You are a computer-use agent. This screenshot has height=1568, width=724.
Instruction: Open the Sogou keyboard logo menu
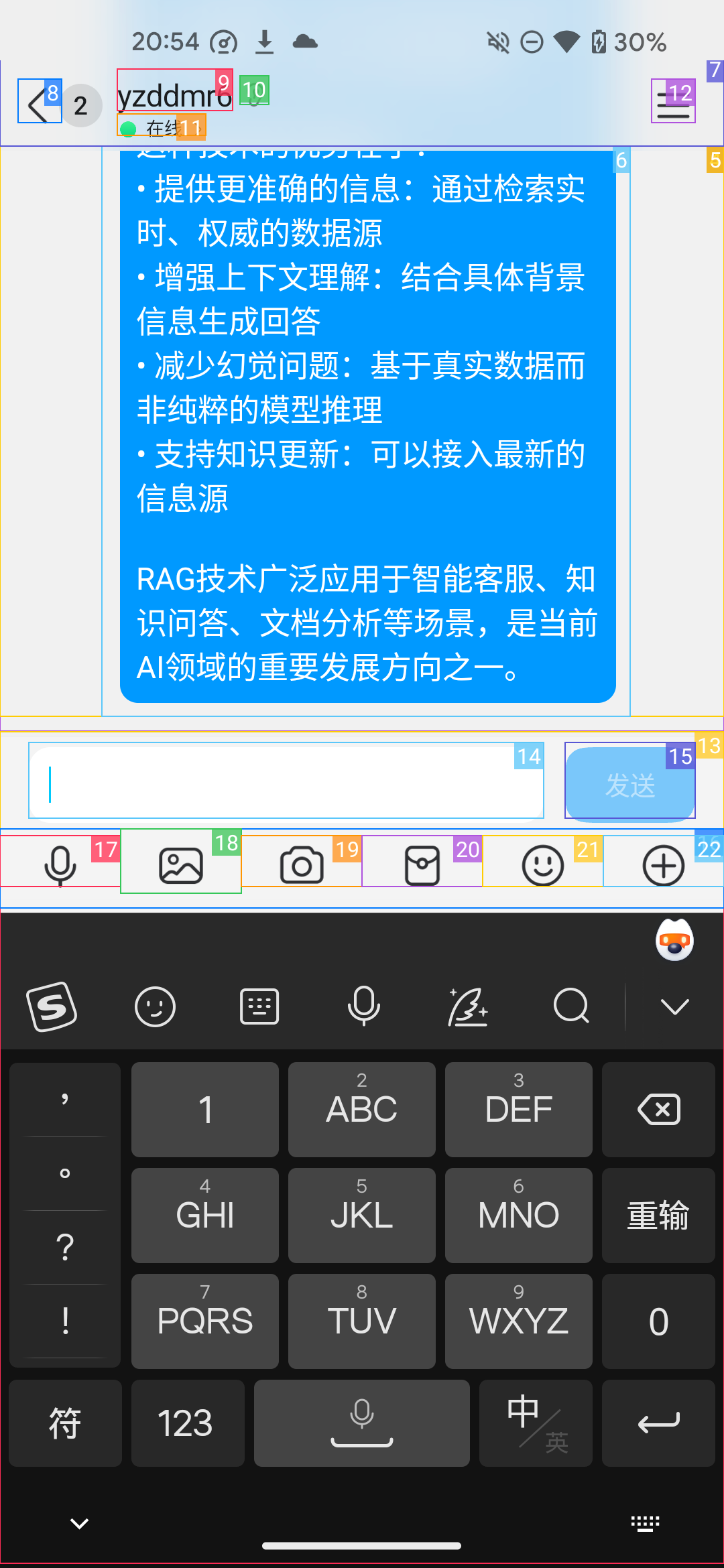coord(52,1006)
